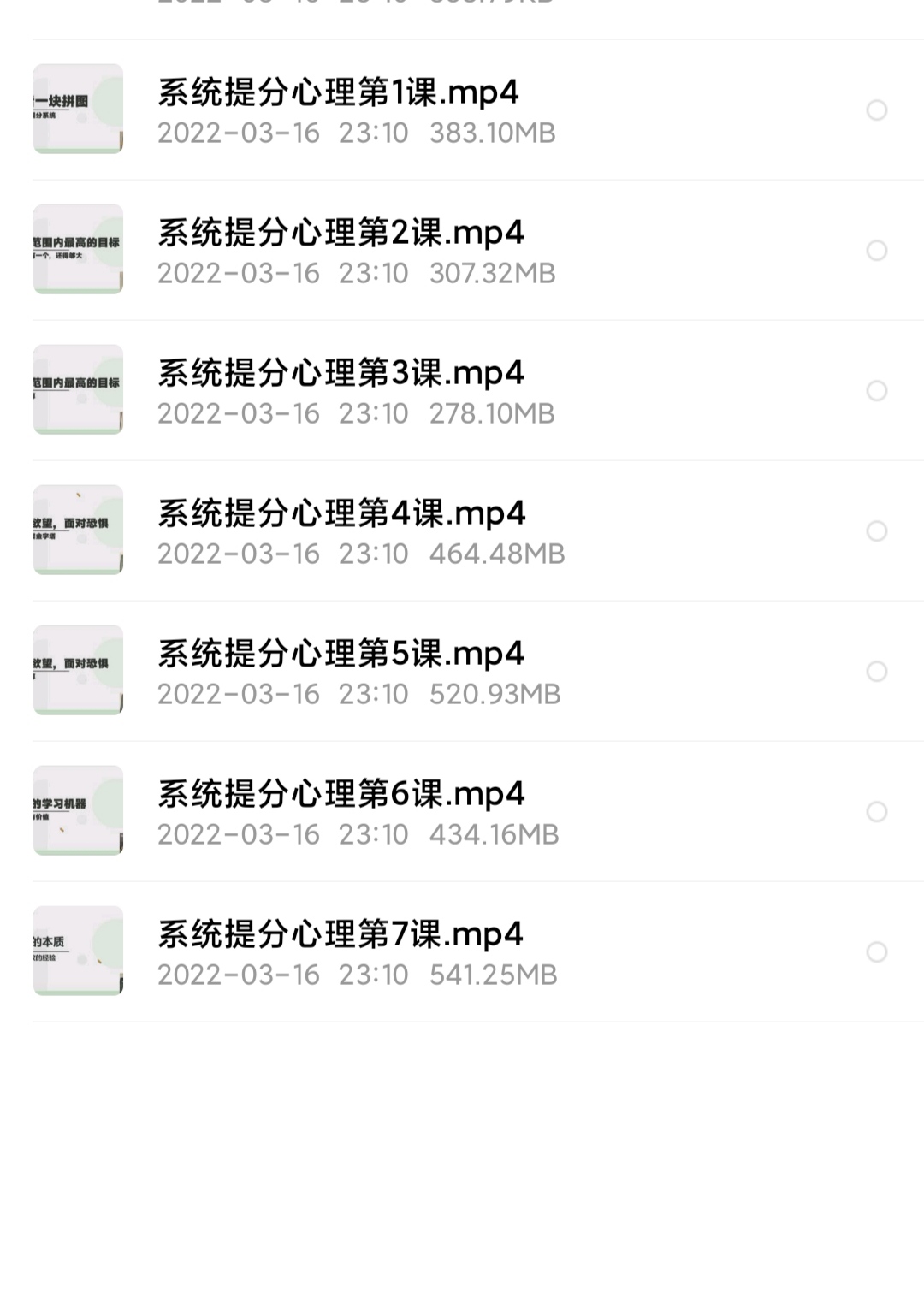Mark lesson 5 video for selection
The width and height of the screenshot is (924, 1298).
pos(876,671)
